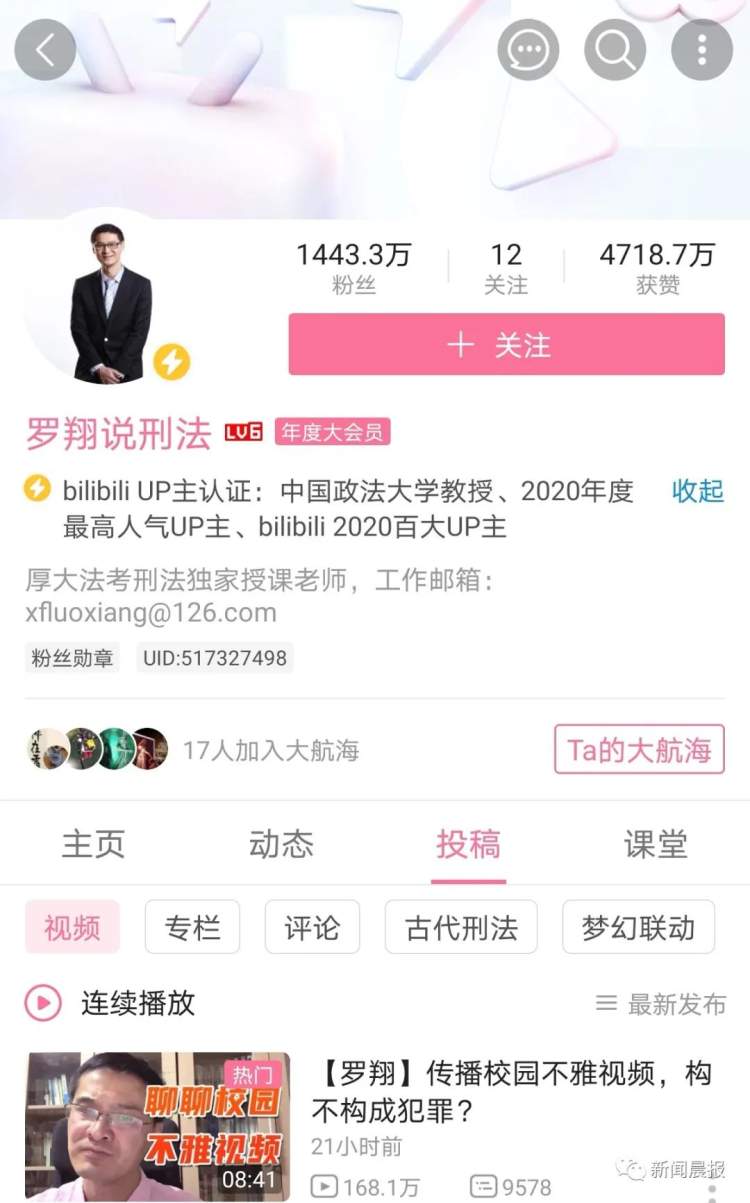Screen dimensions: 750x1203
Task: Select the 评论 filter chip
Action: pyautogui.click(x=312, y=927)
